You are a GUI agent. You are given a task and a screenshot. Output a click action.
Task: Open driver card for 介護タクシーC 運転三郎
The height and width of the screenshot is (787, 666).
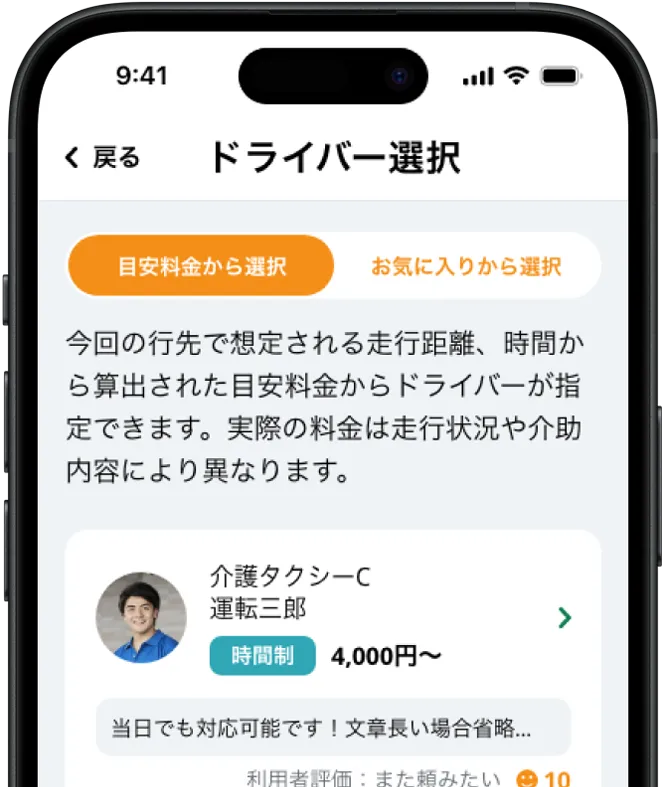[x=564, y=618]
